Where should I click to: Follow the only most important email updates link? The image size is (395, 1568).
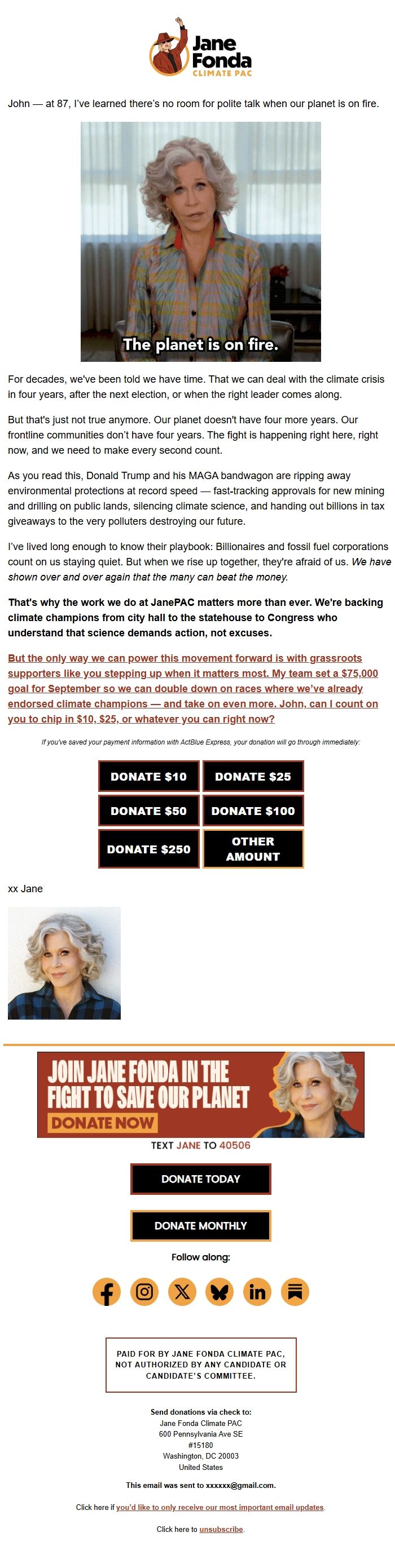[220, 1507]
